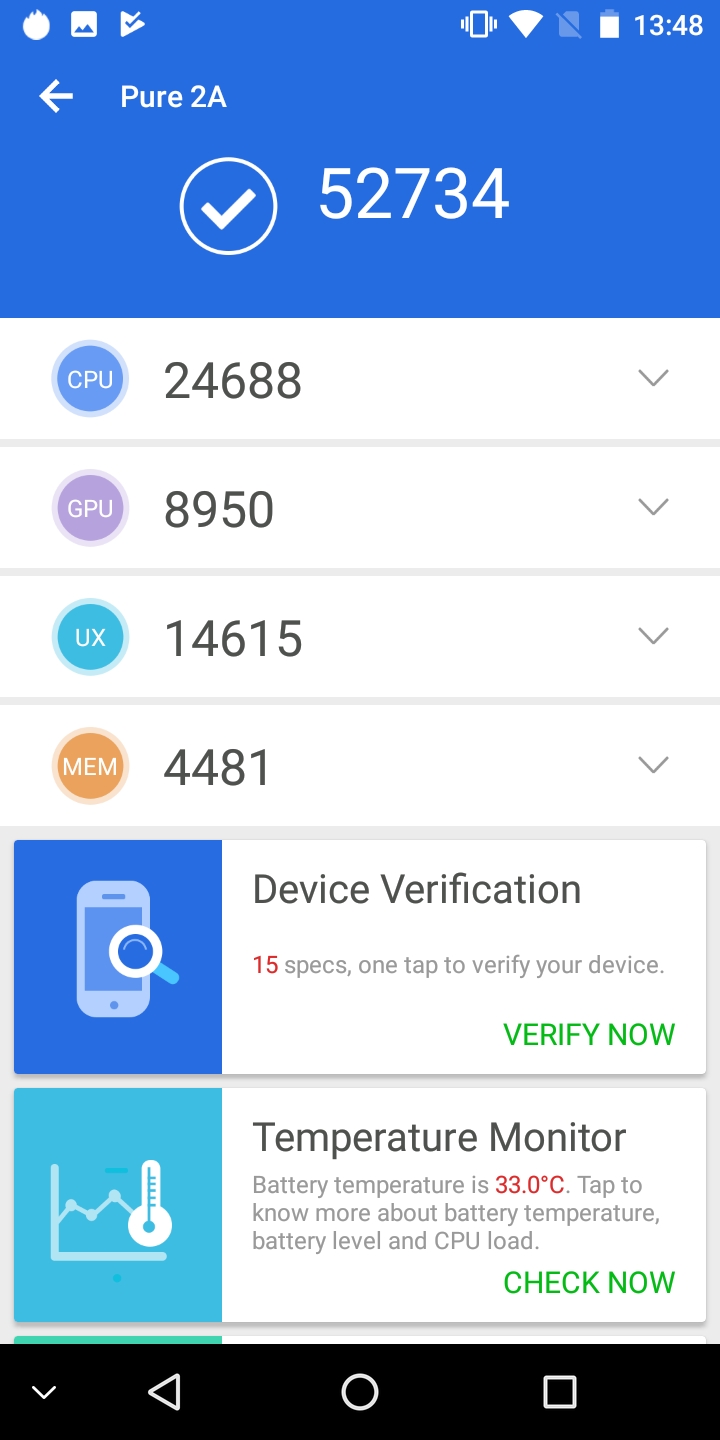Expand the MEM score details
Screen dimensions: 720x1440
pos(653,765)
